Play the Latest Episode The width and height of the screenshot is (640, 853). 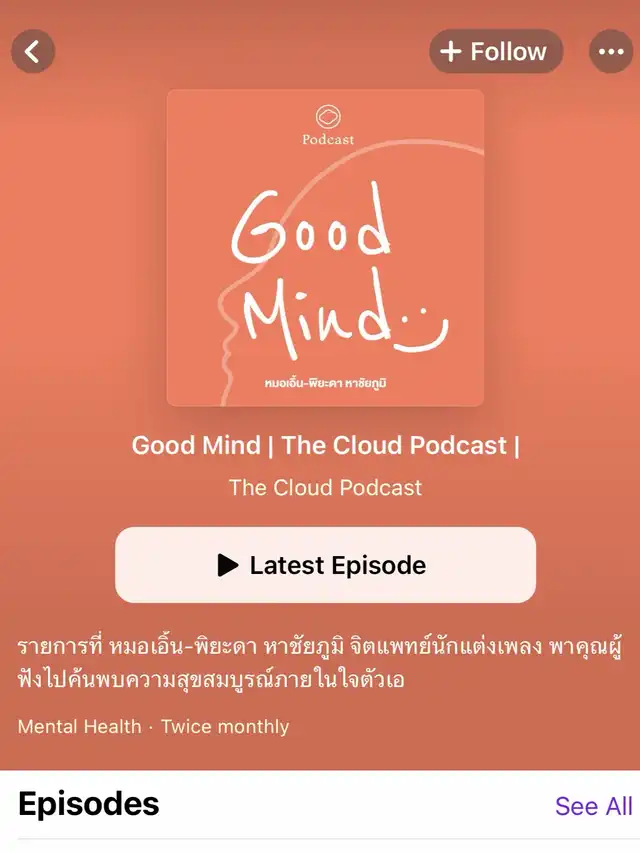pos(325,565)
